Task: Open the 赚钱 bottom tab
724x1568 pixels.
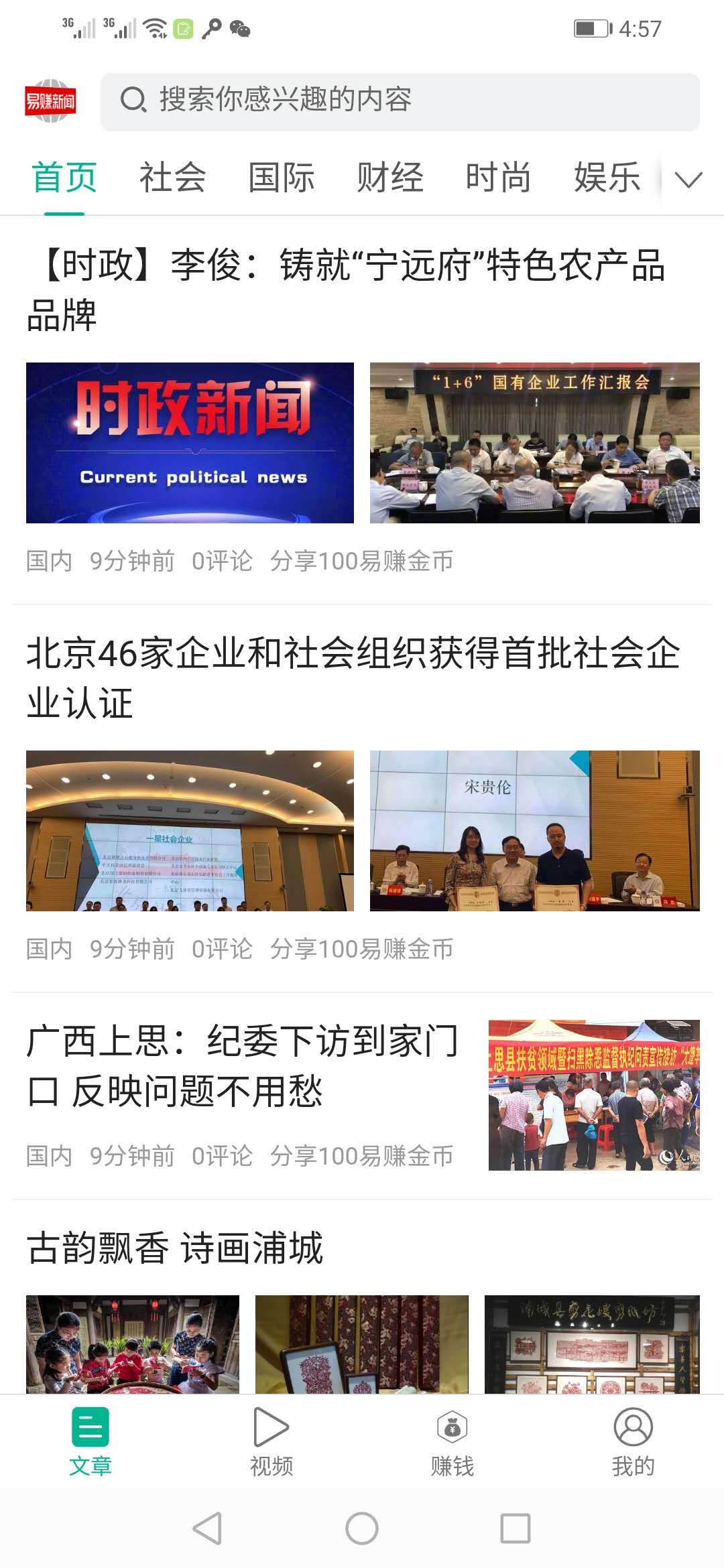Action: (x=452, y=1442)
